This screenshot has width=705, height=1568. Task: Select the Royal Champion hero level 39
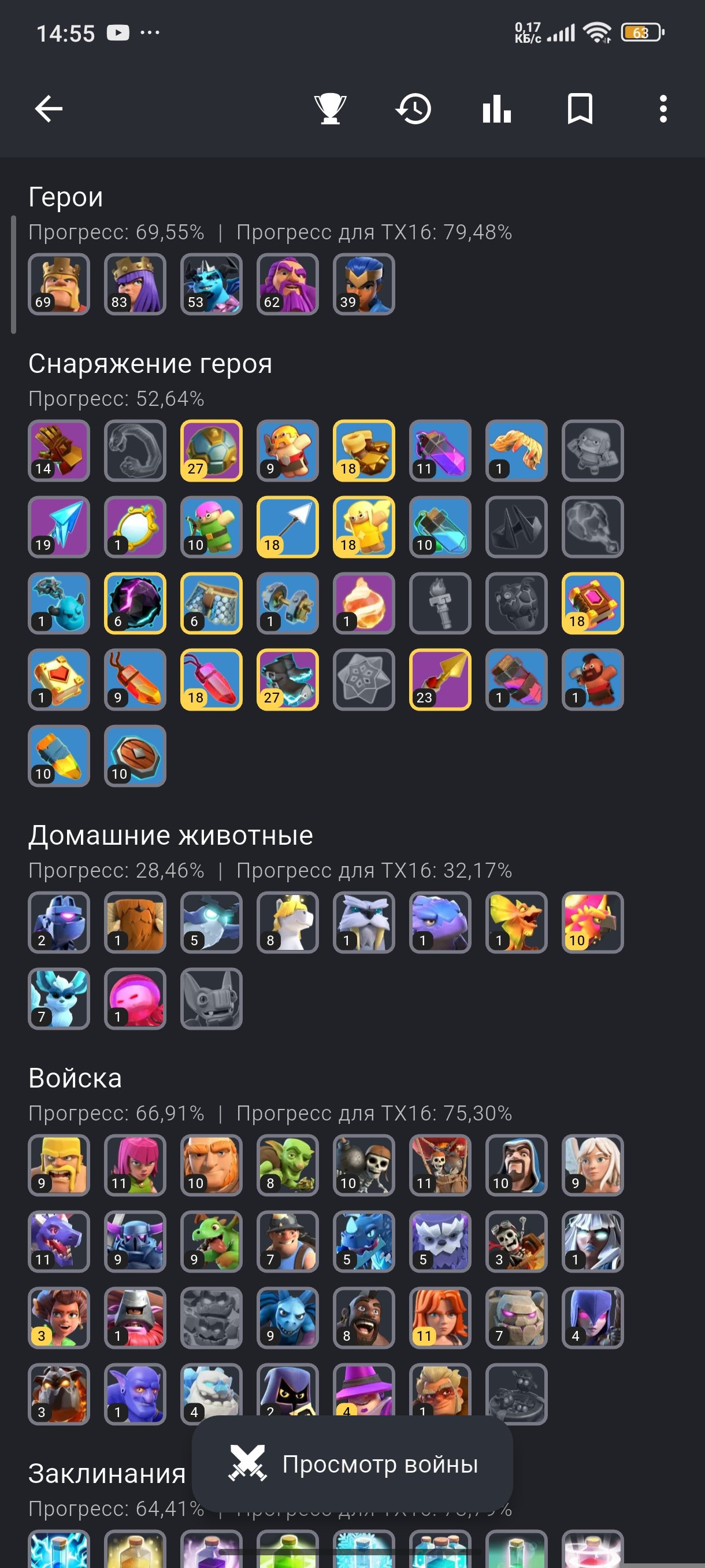point(363,284)
